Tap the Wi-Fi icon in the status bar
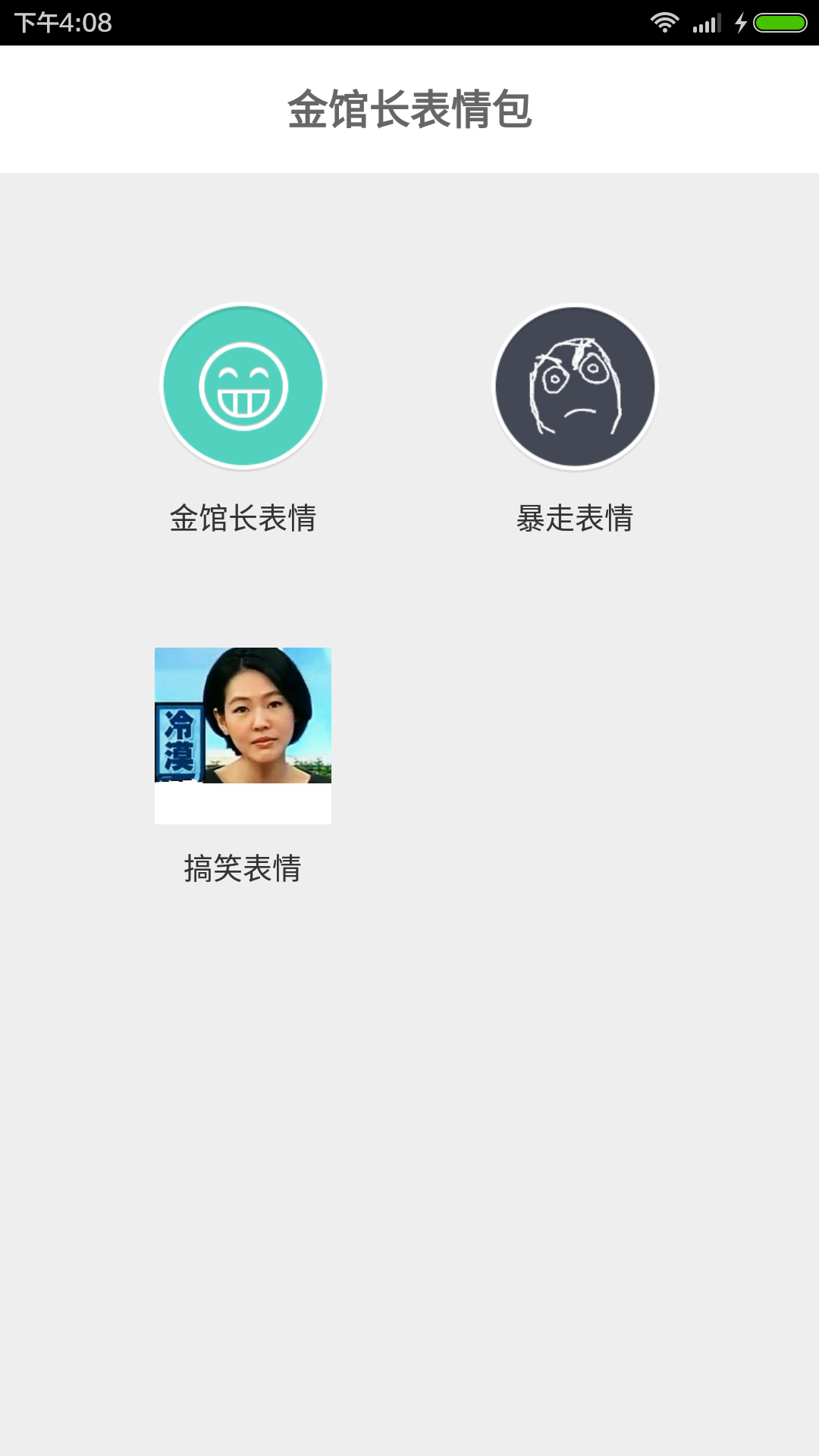Viewport: 819px width, 1456px height. coord(666,22)
